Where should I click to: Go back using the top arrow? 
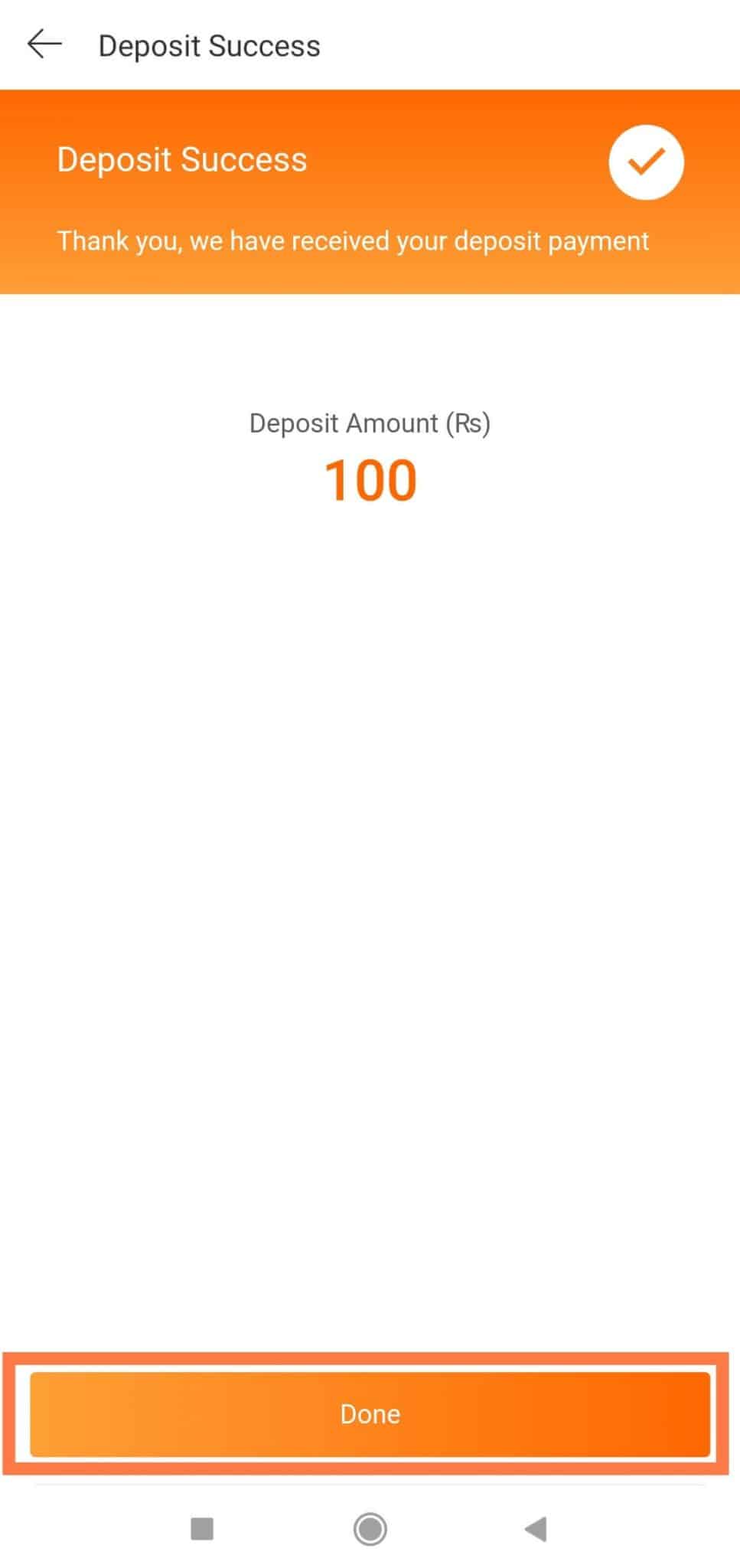44,44
